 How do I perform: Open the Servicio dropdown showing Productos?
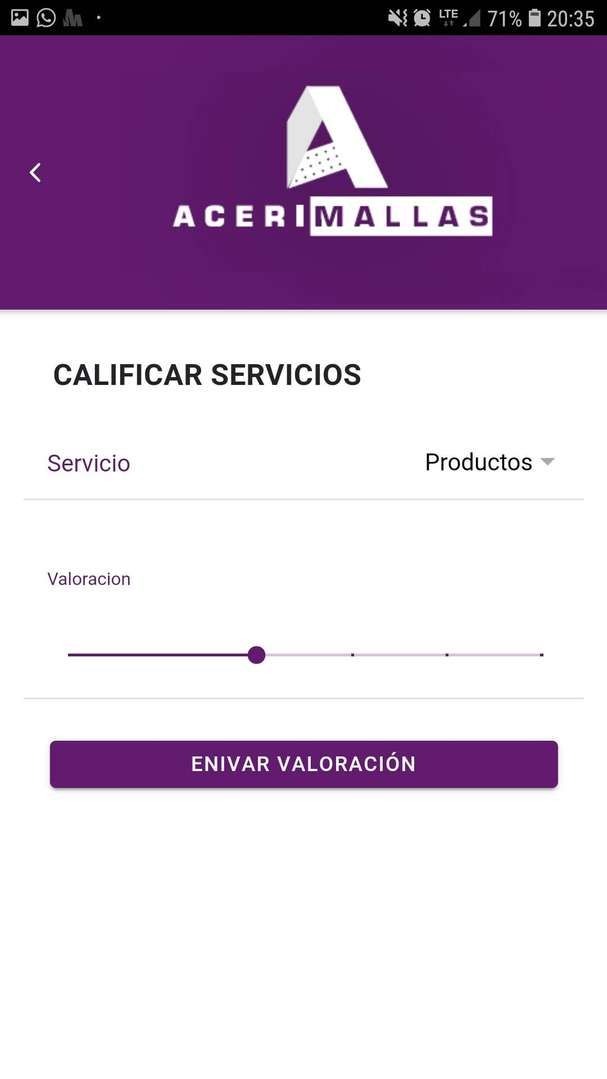(489, 462)
